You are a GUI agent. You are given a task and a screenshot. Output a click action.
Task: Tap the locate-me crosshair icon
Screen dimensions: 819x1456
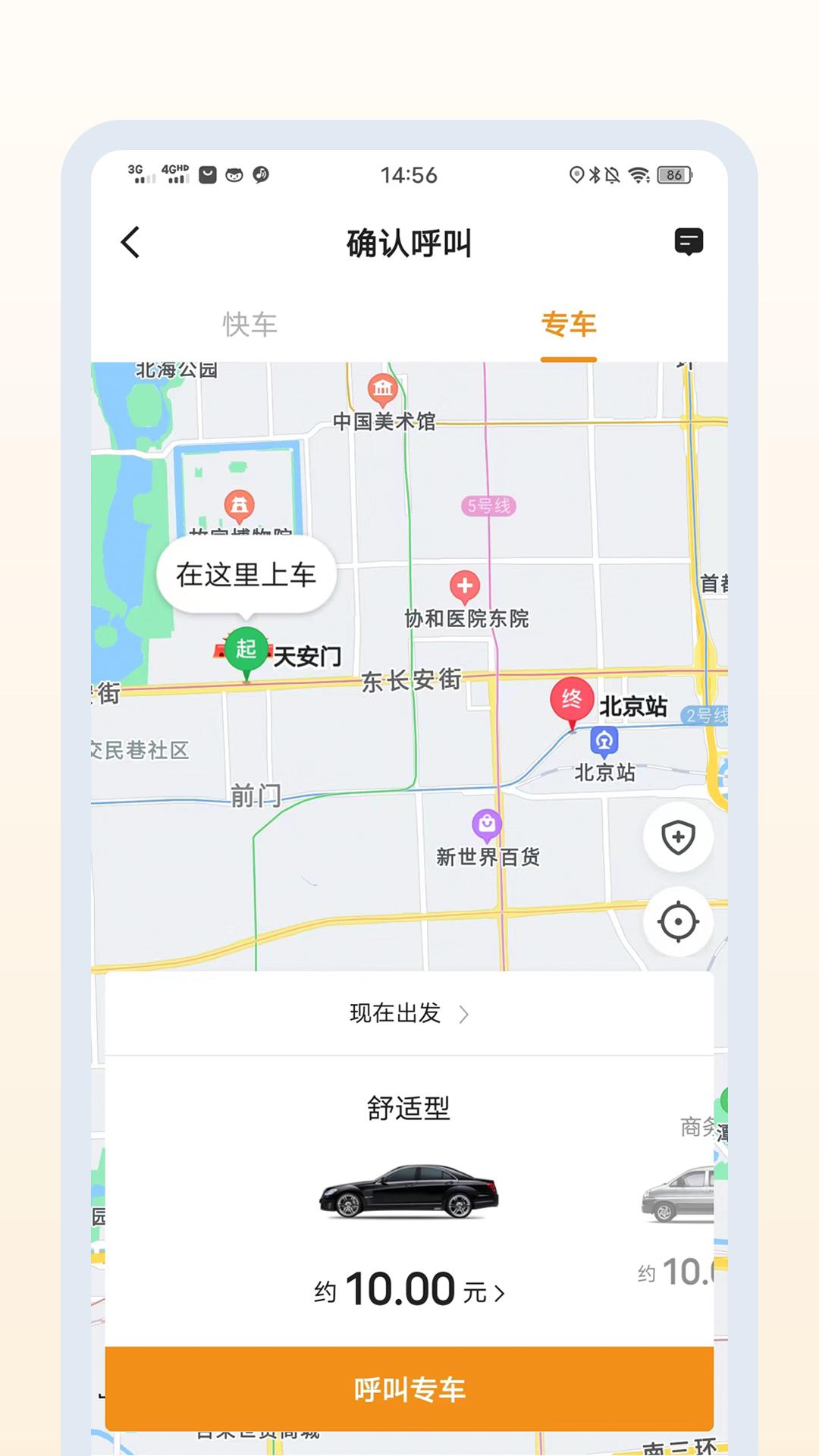coord(677,922)
